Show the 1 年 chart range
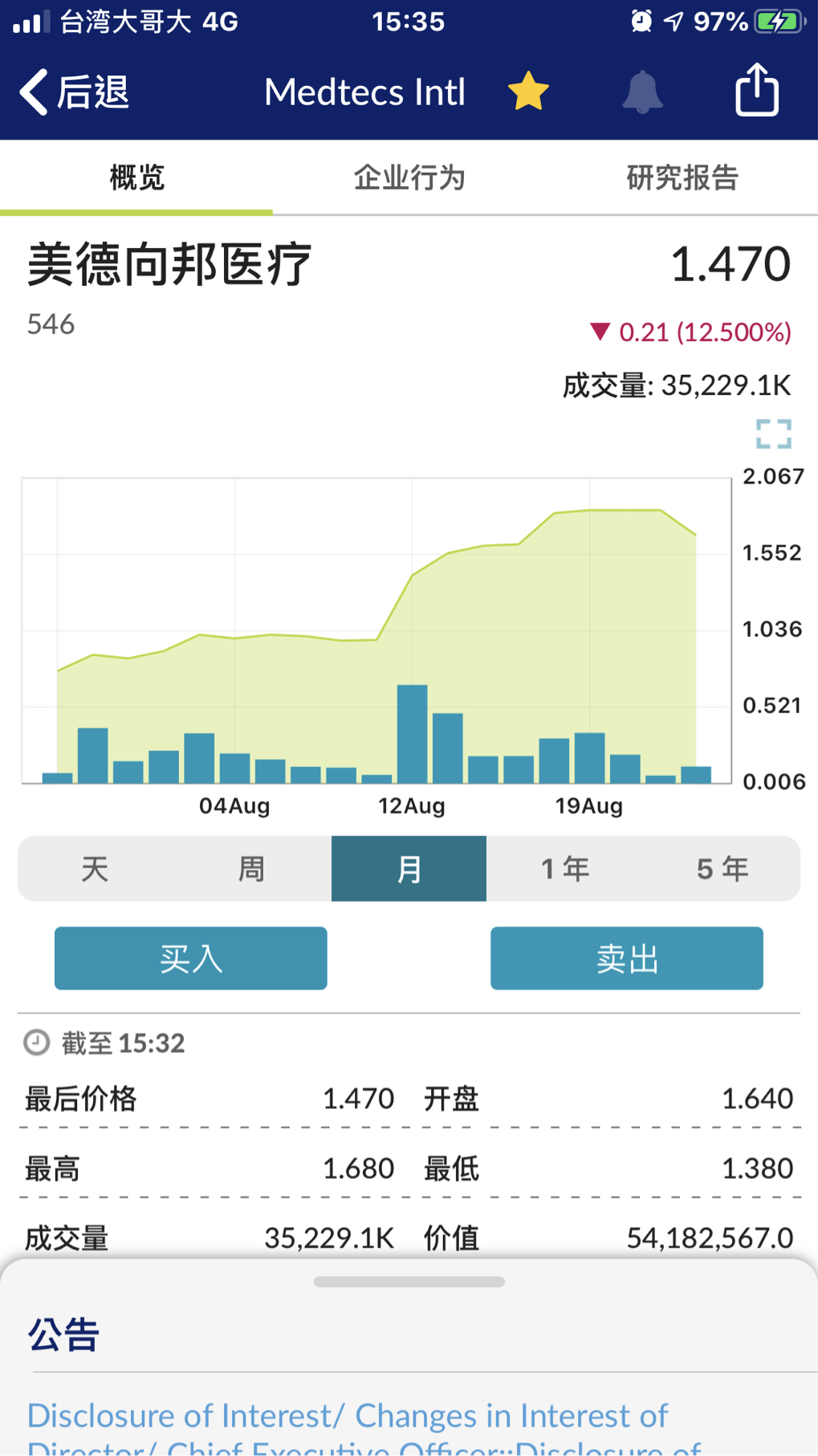Viewport: 818px width, 1456px height. pyautogui.click(x=565, y=869)
